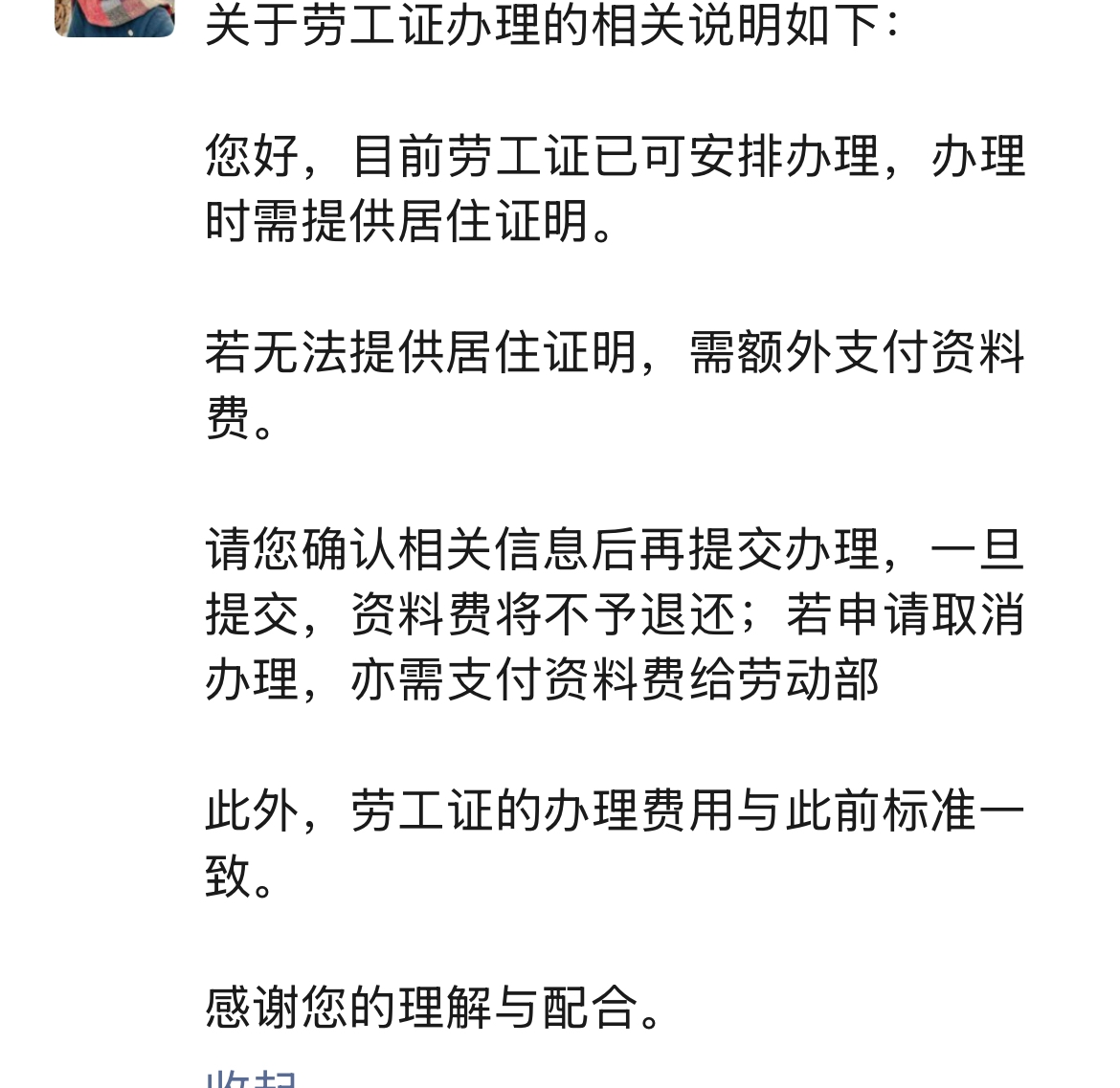This screenshot has width=1120, height=1088.
Task: Collapse the post with the 收起 link
Action: 251,1078
